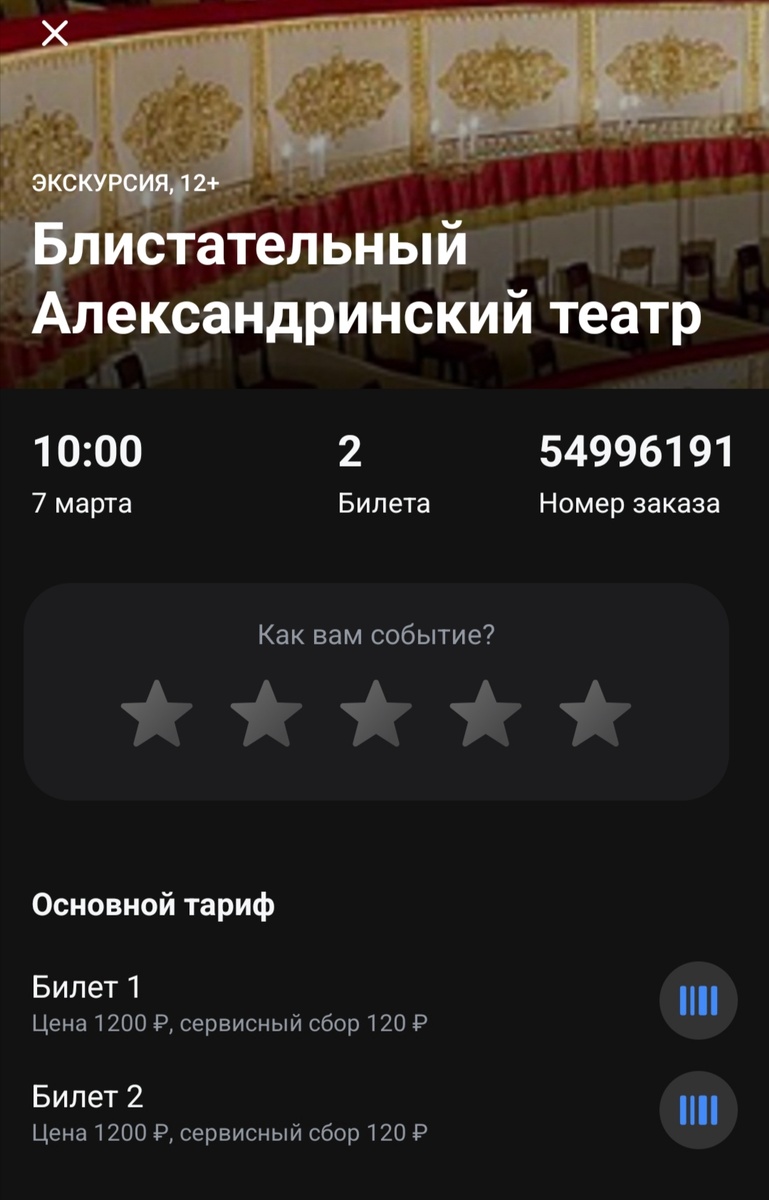Close the ticket details screen
The width and height of the screenshot is (769, 1200).
coord(55,33)
